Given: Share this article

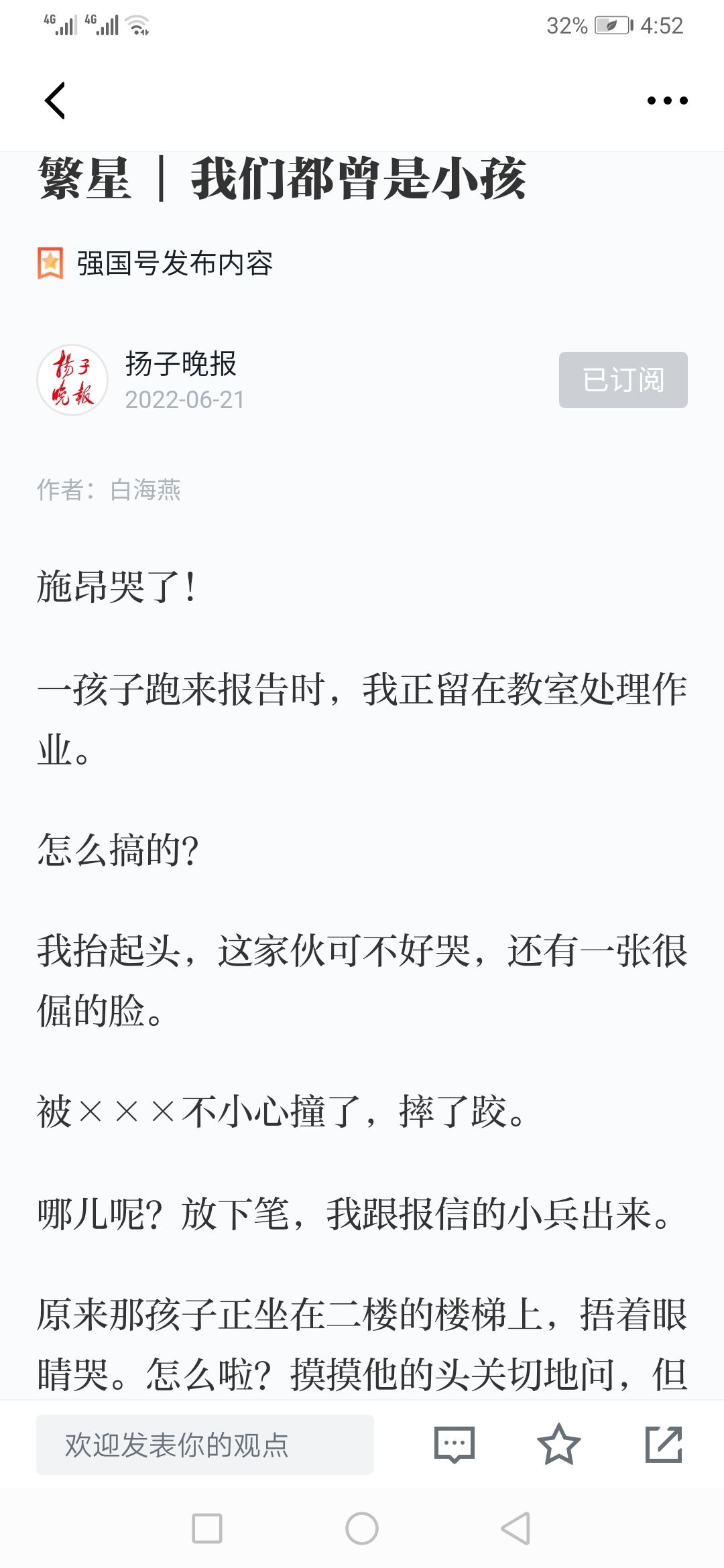Looking at the screenshot, I should click(664, 1445).
